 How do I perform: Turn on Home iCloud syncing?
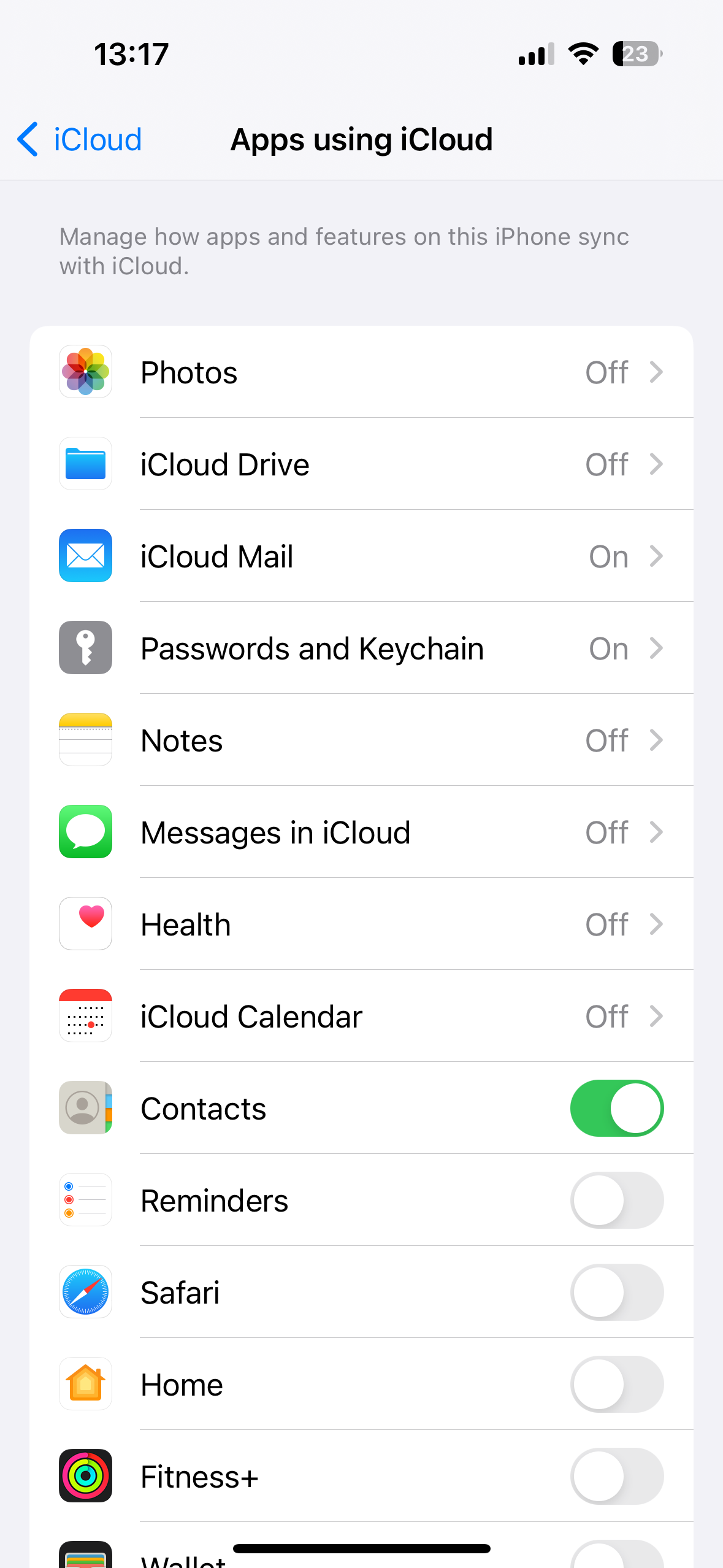click(x=617, y=1384)
